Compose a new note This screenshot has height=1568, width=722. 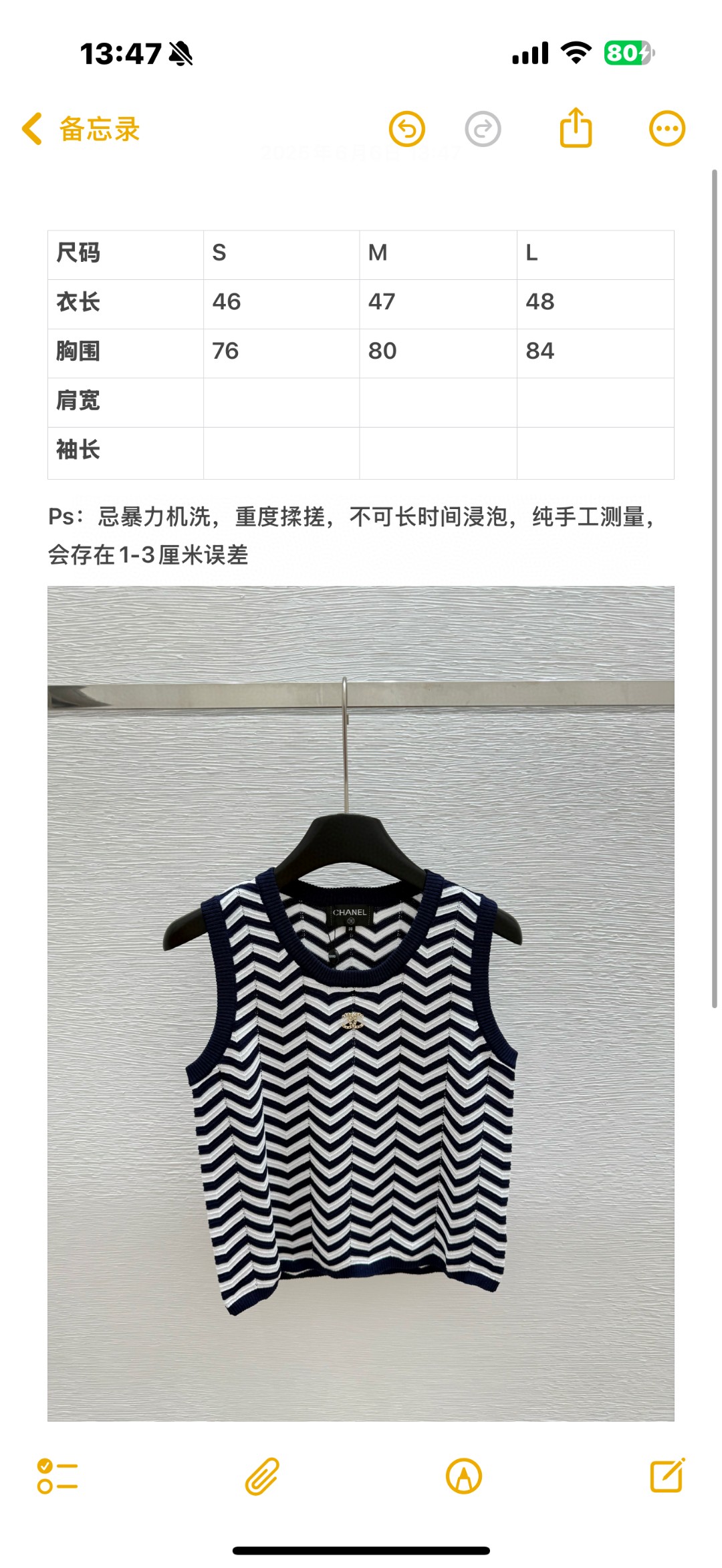click(x=667, y=1474)
